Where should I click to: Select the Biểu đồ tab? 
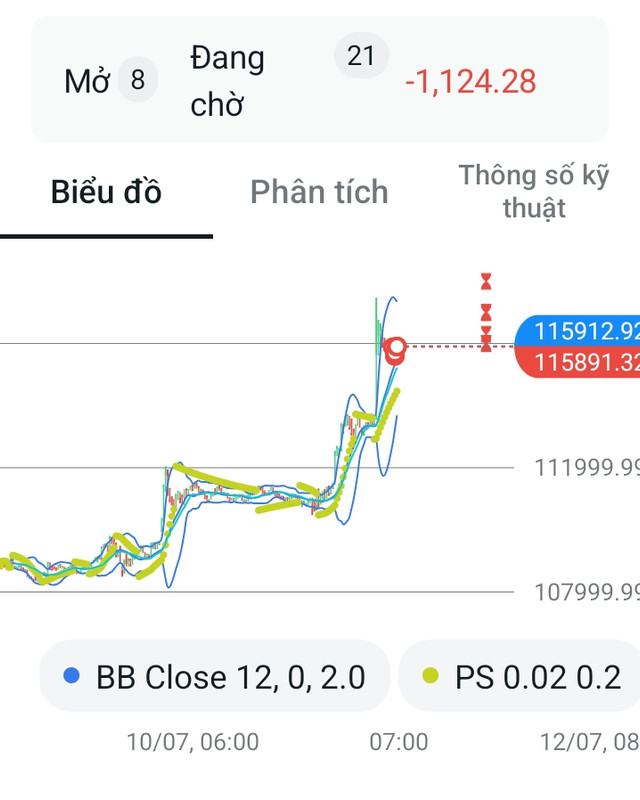click(x=106, y=191)
